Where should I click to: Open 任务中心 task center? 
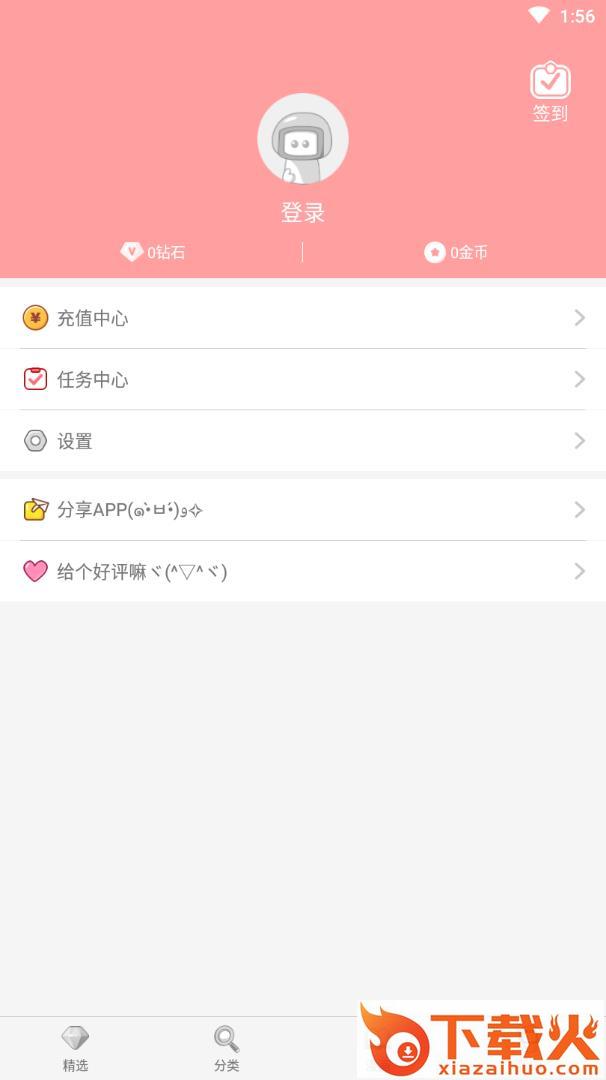pyautogui.click(x=302, y=379)
